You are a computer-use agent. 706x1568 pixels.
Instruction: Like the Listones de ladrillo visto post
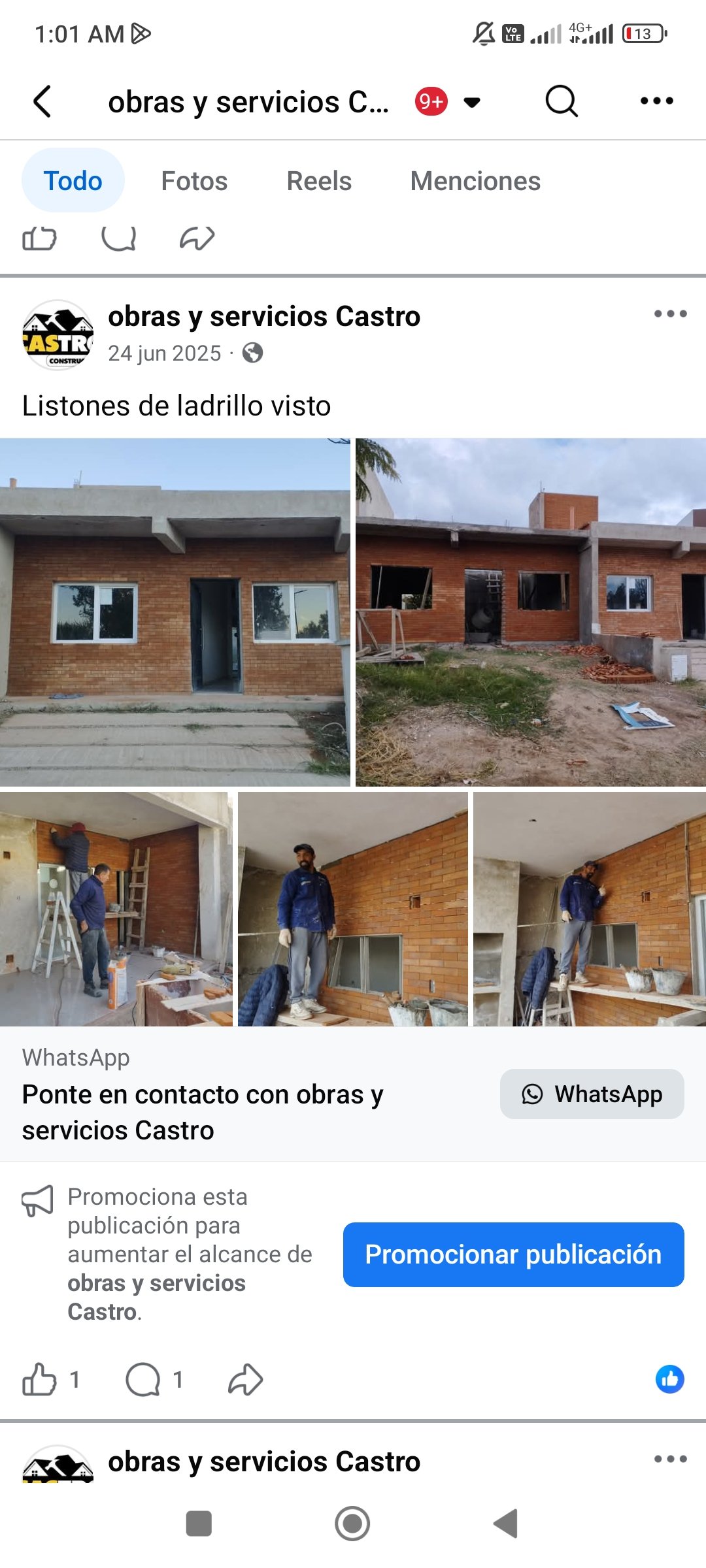[41, 1380]
